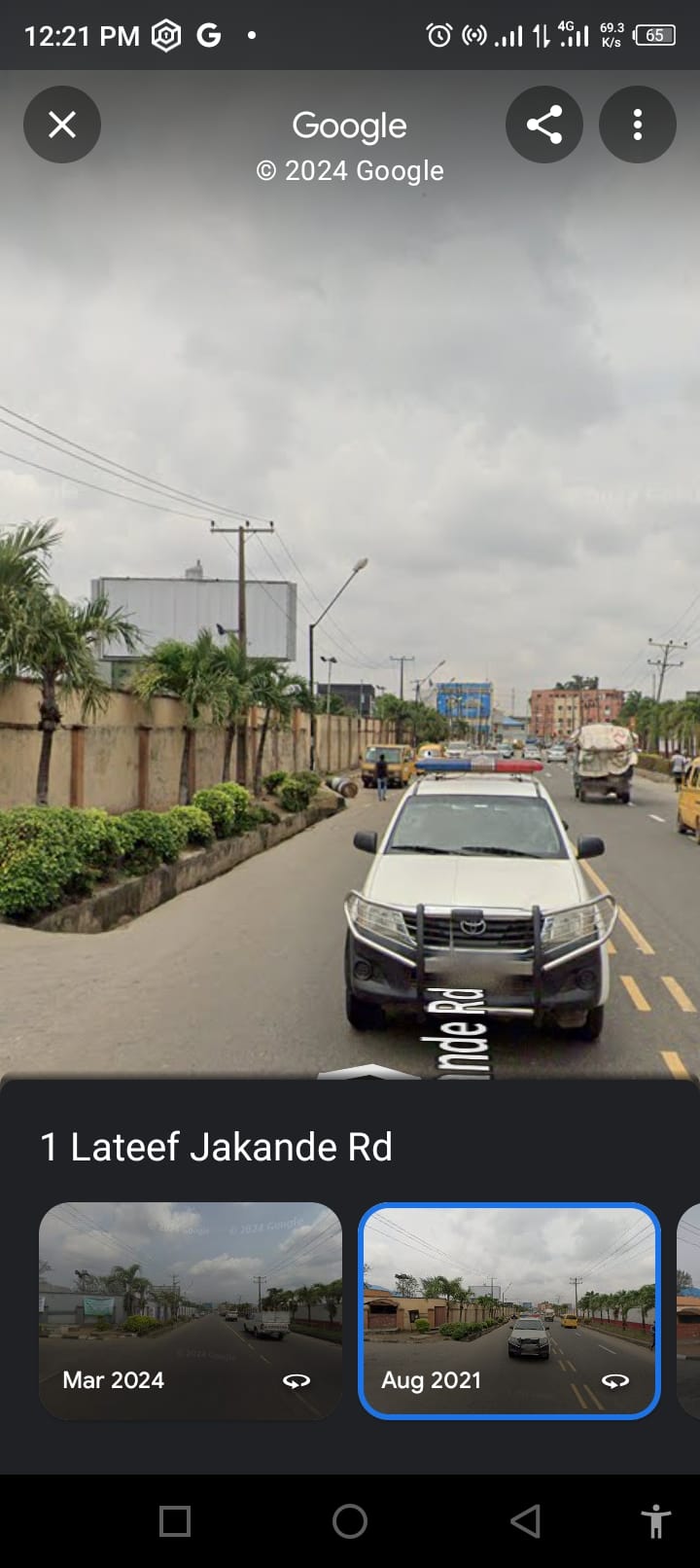The image size is (700, 1568).
Task: Tap the system back button
Action: point(525,1520)
